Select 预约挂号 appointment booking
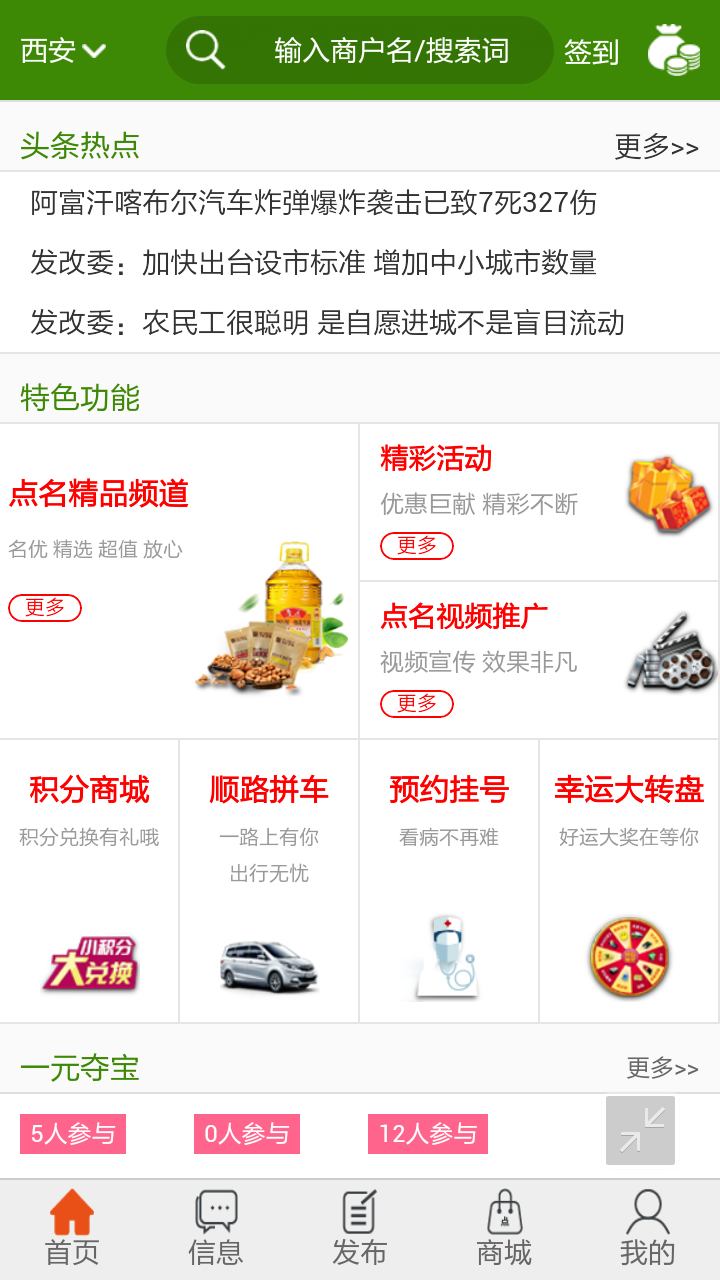 pos(449,880)
